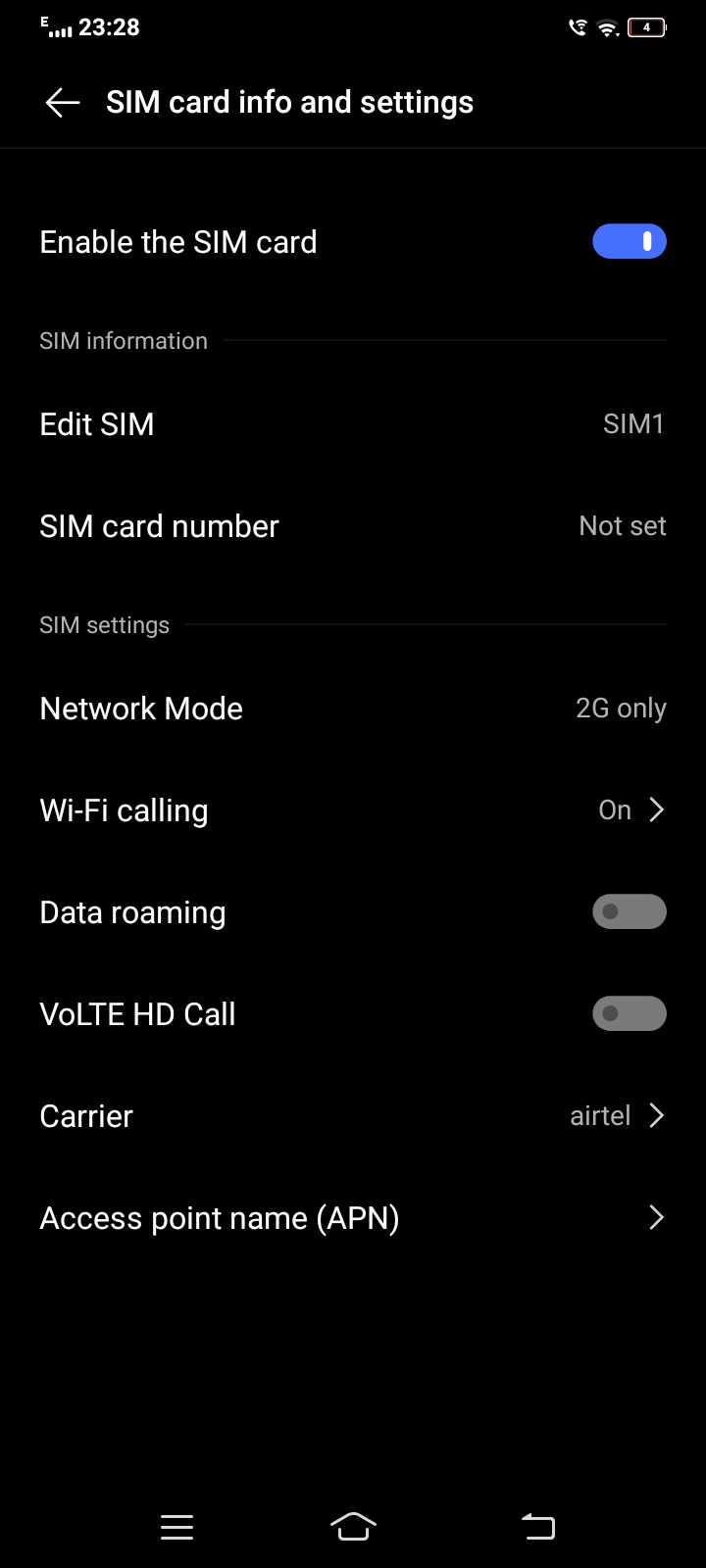This screenshot has height=1568, width=706.
Task: Open the Edit SIM row
Action: coord(353,424)
